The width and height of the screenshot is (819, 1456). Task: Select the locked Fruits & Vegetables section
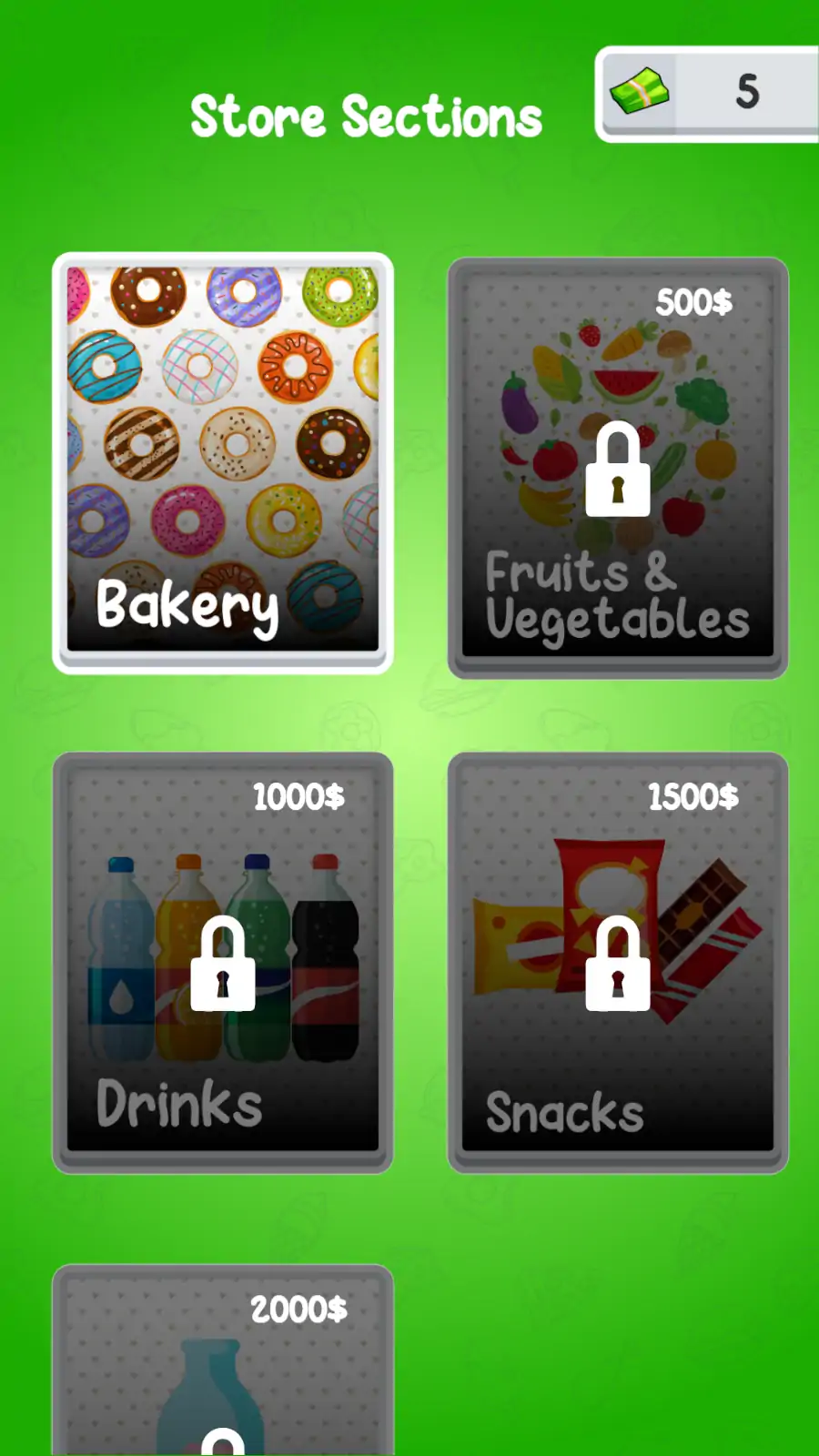[x=618, y=468]
